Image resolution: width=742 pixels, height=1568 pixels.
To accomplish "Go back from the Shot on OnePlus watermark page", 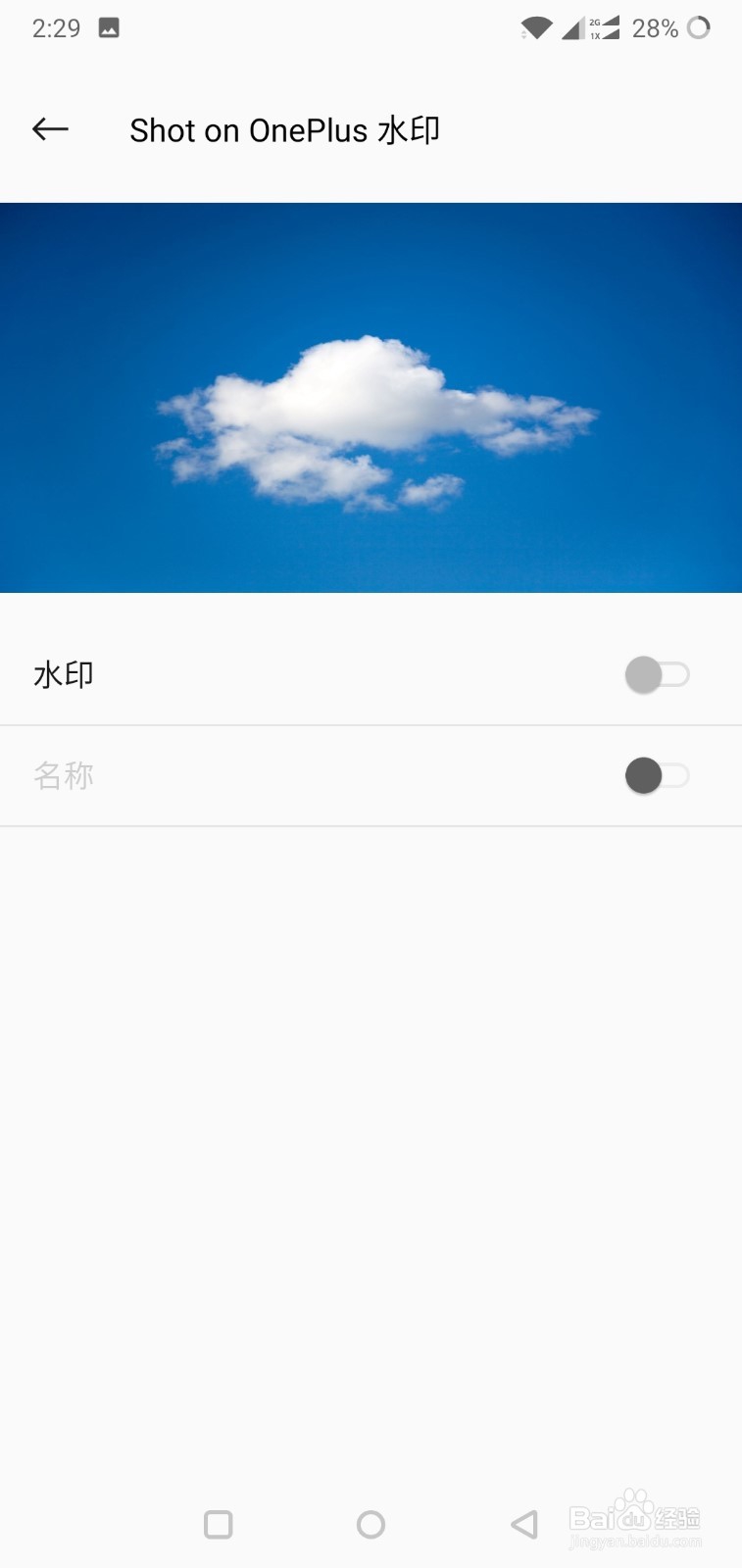I will (50, 129).
